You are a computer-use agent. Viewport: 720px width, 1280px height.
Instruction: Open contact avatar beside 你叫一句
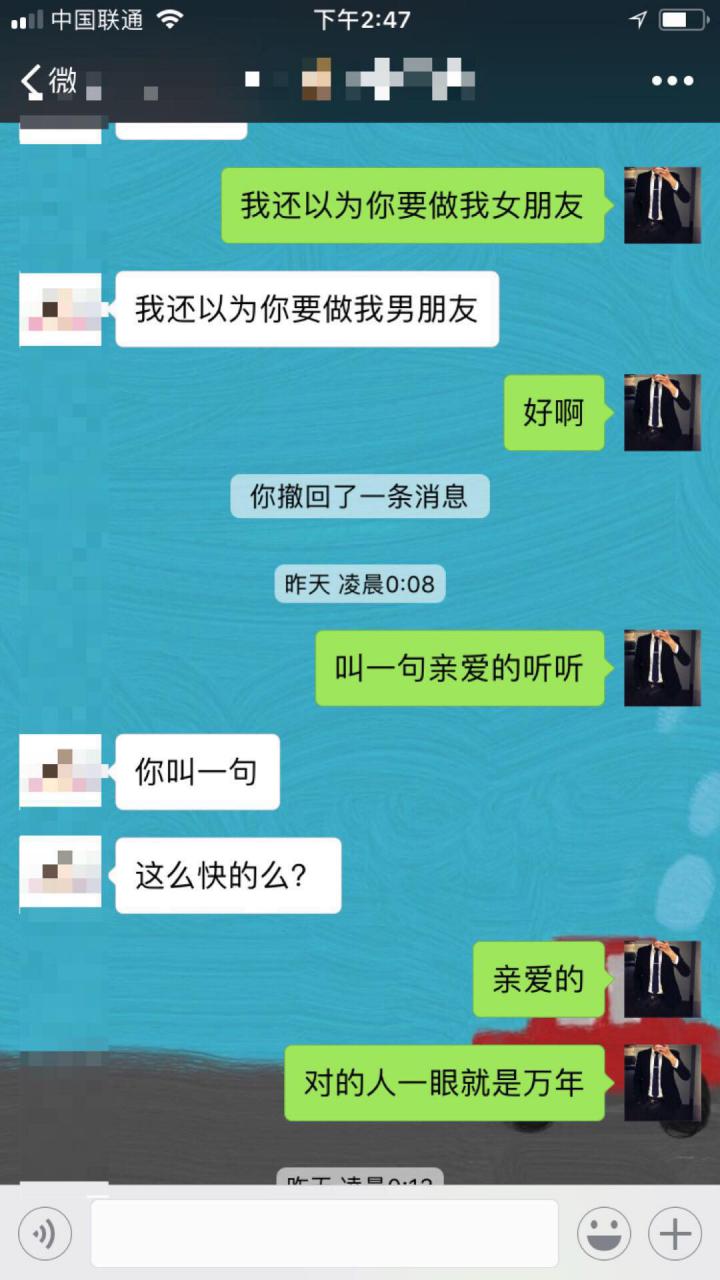(x=60, y=771)
